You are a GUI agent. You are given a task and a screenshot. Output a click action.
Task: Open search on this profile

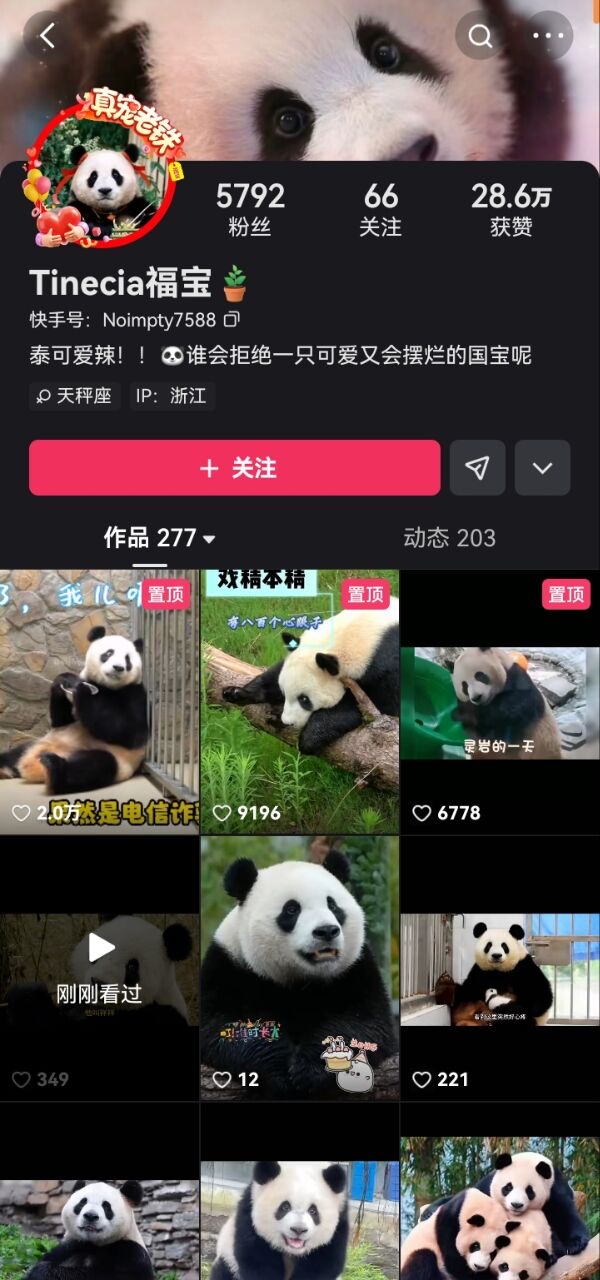click(480, 36)
